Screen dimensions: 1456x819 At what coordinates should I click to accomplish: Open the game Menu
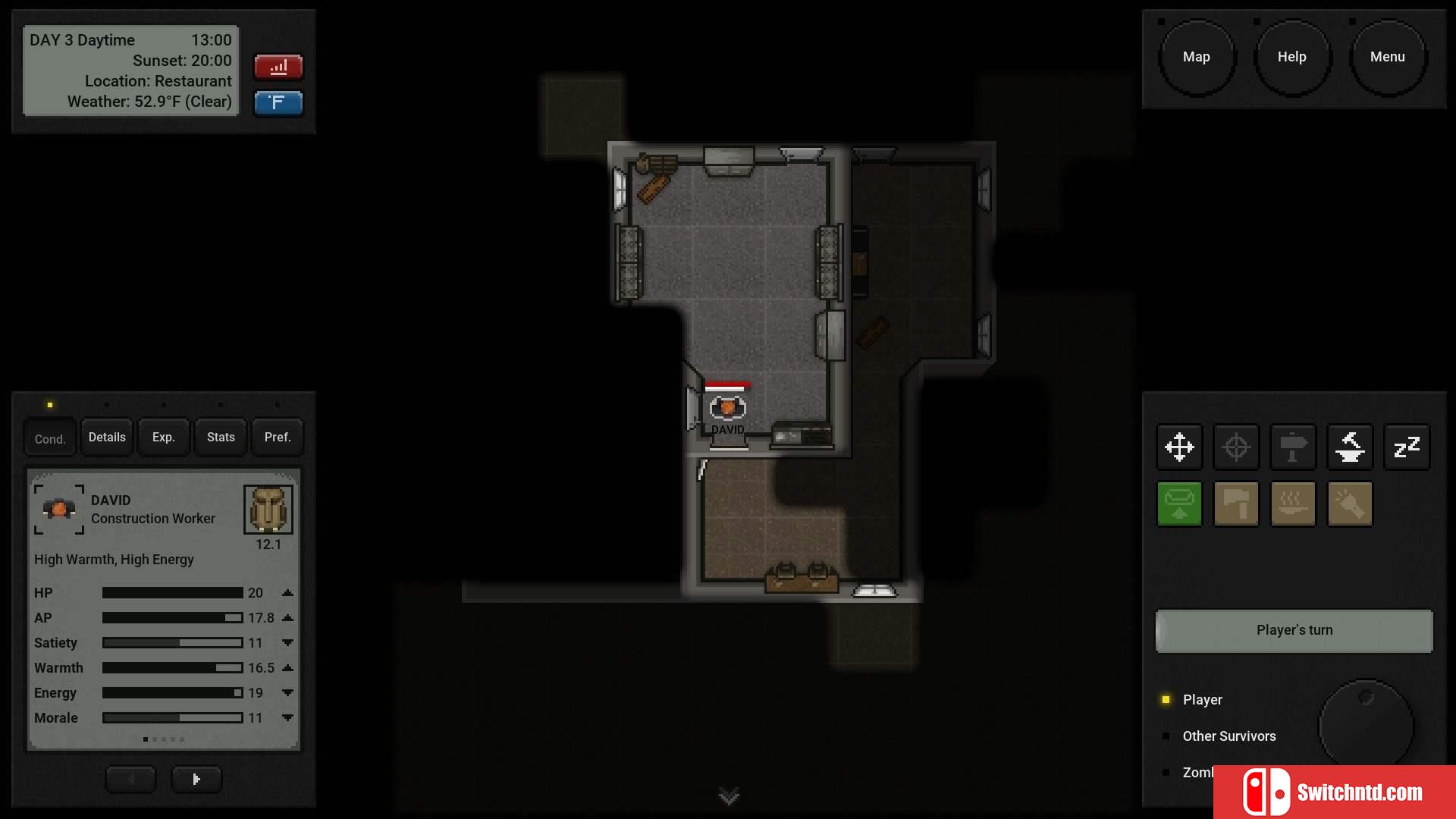click(1387, 58)
